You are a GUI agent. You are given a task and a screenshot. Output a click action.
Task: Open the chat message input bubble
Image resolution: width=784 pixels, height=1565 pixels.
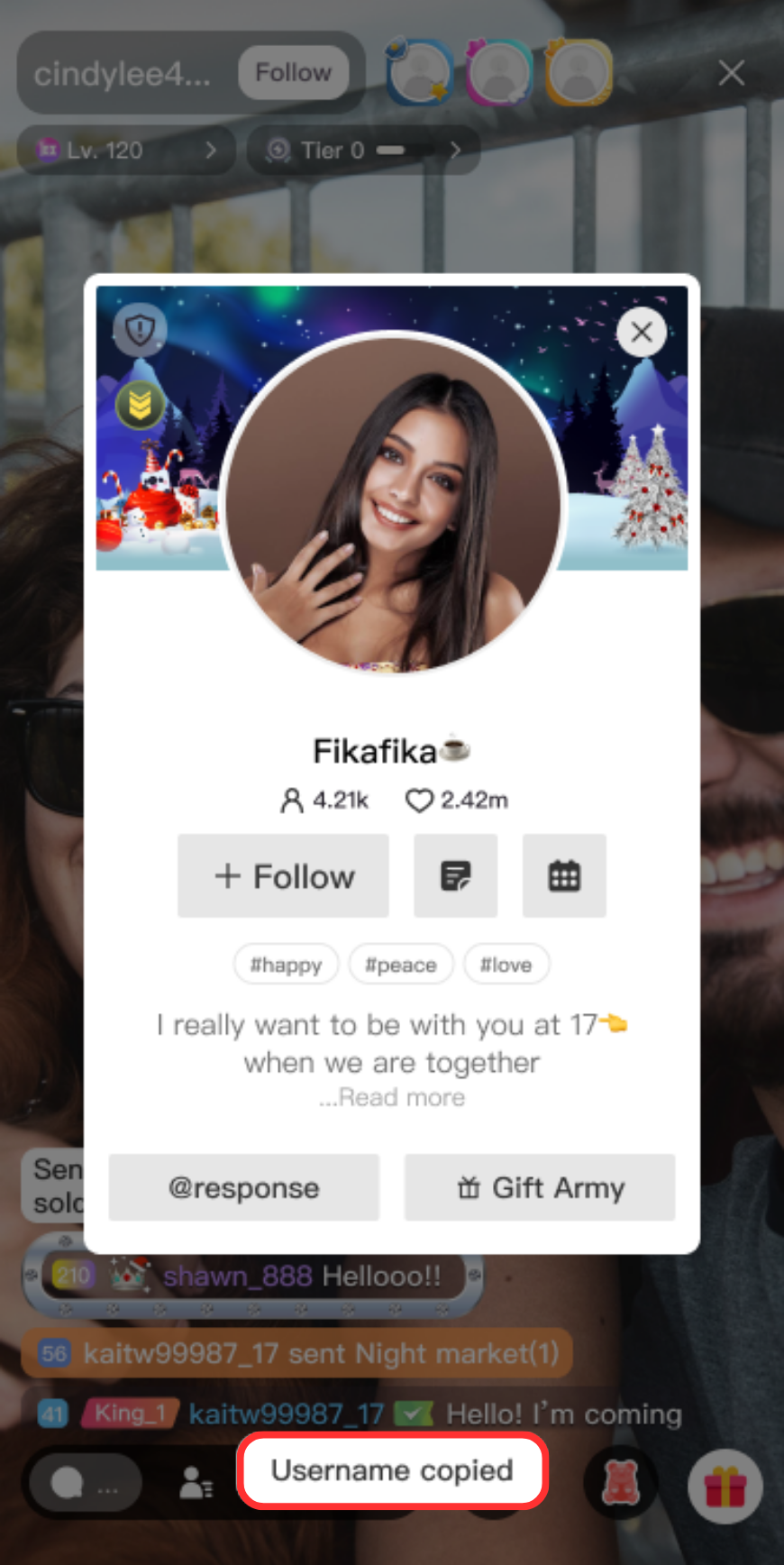click(x=86, y=1483)
